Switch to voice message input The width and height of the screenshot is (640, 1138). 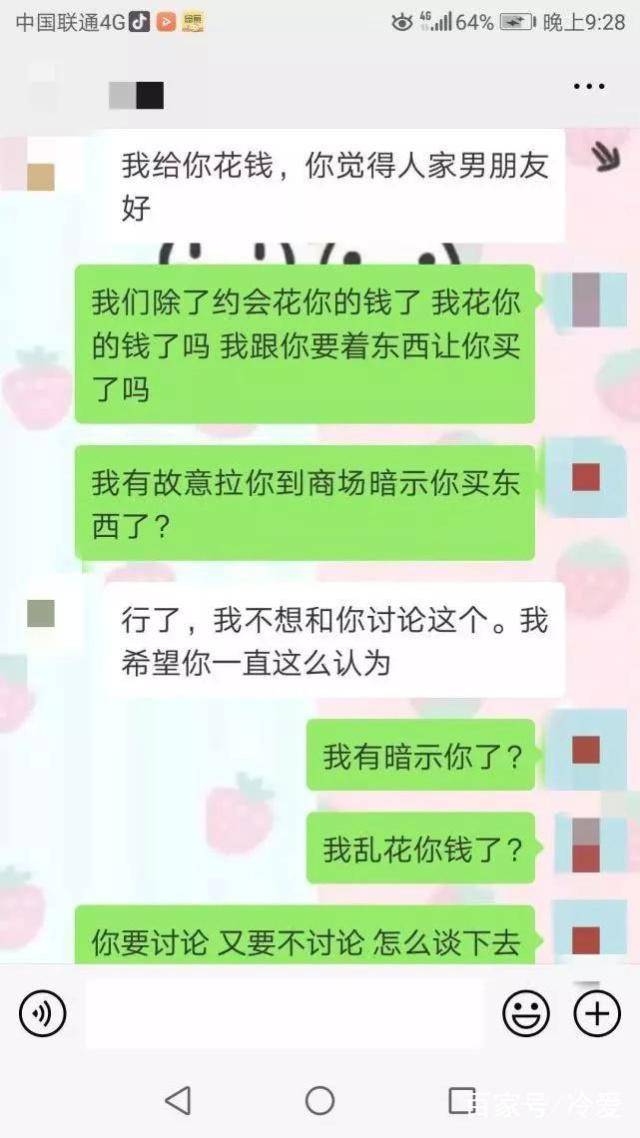click(43, 1012)
